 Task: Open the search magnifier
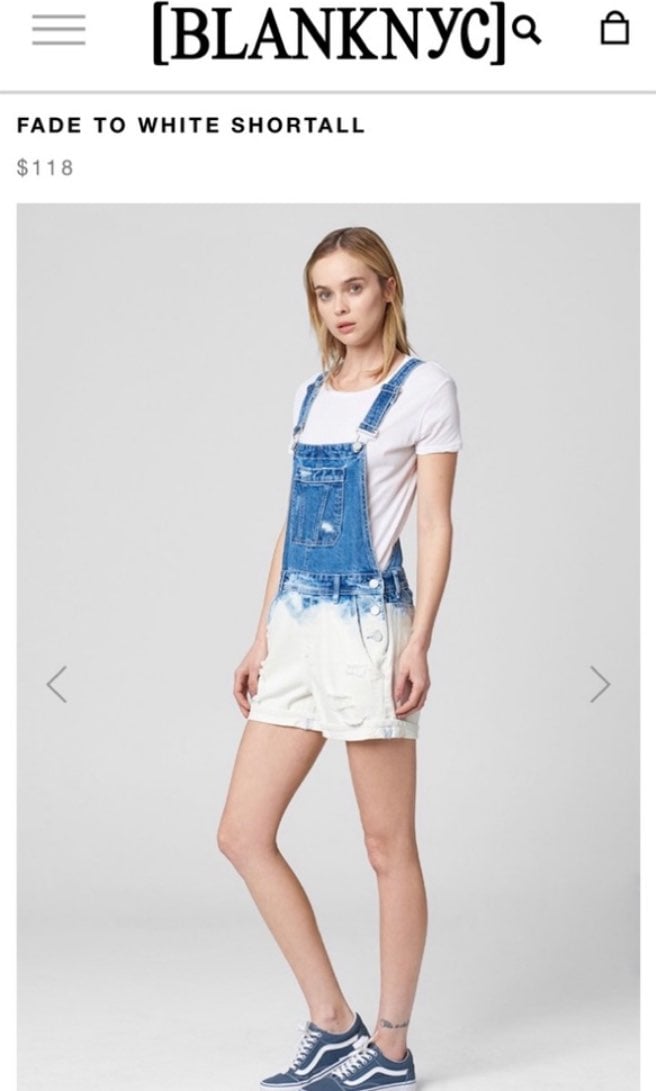click(527, 30)
